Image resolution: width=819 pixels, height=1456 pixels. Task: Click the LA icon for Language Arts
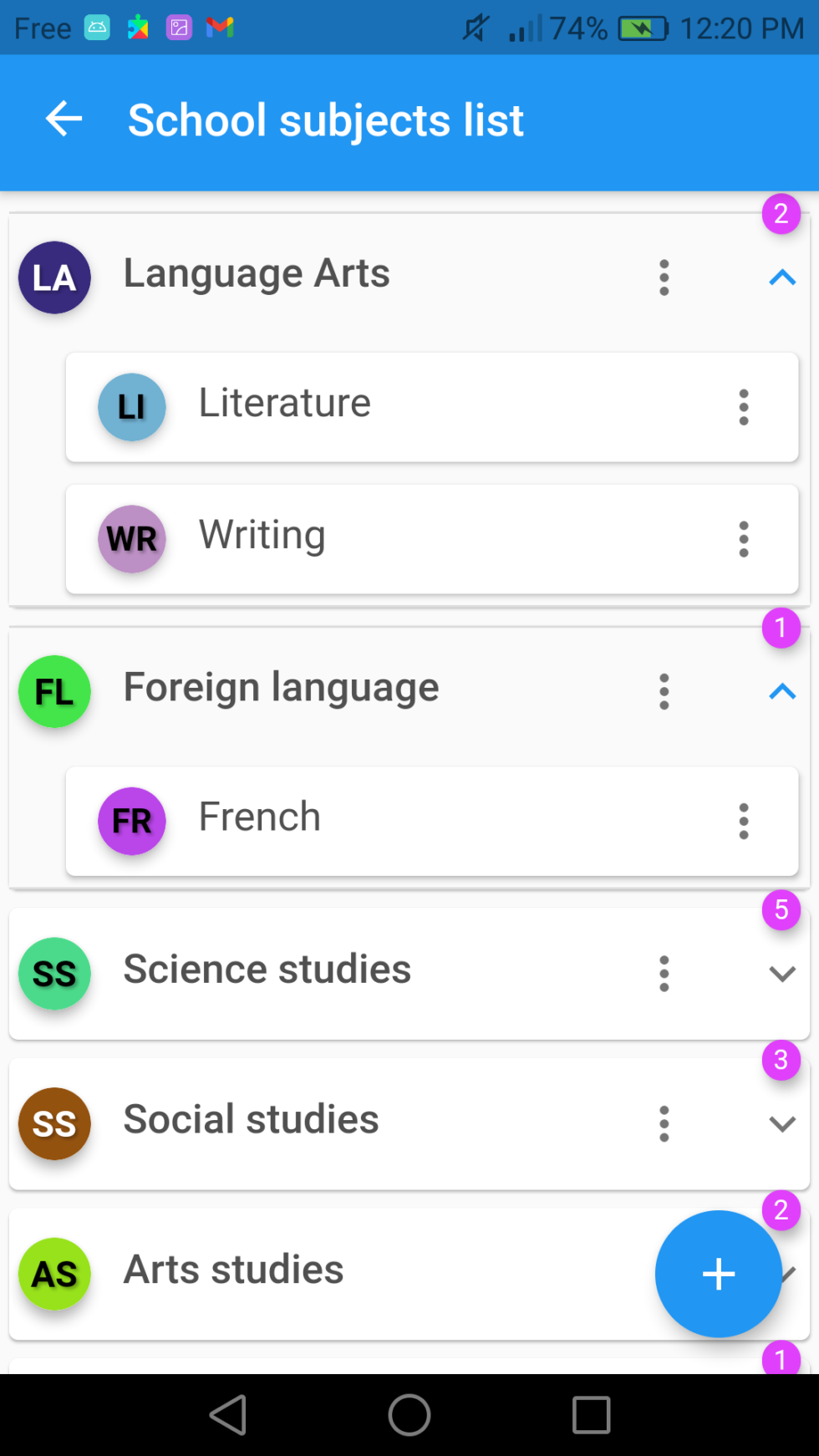click(53, 277)
